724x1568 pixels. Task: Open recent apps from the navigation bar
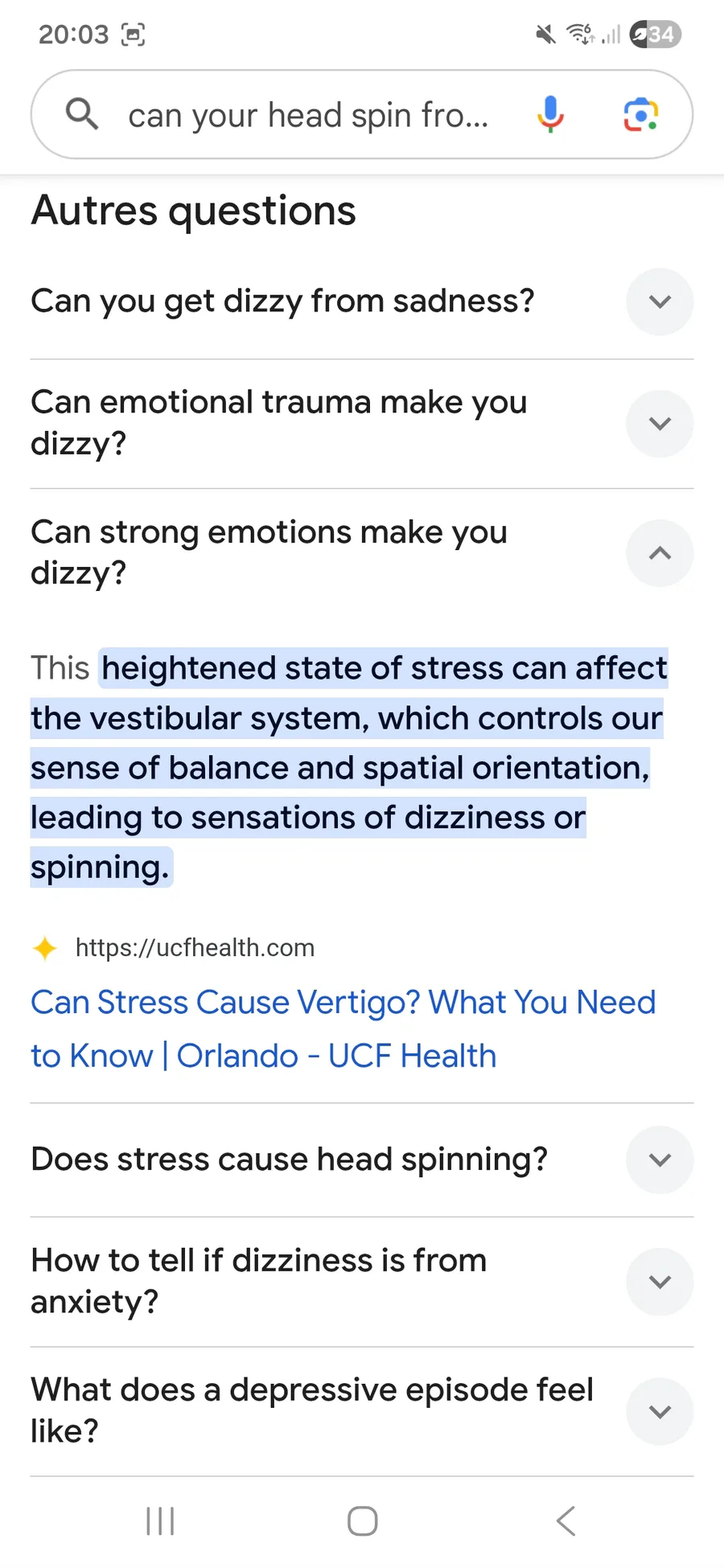pyautogui.click(x=160, y=1521)
